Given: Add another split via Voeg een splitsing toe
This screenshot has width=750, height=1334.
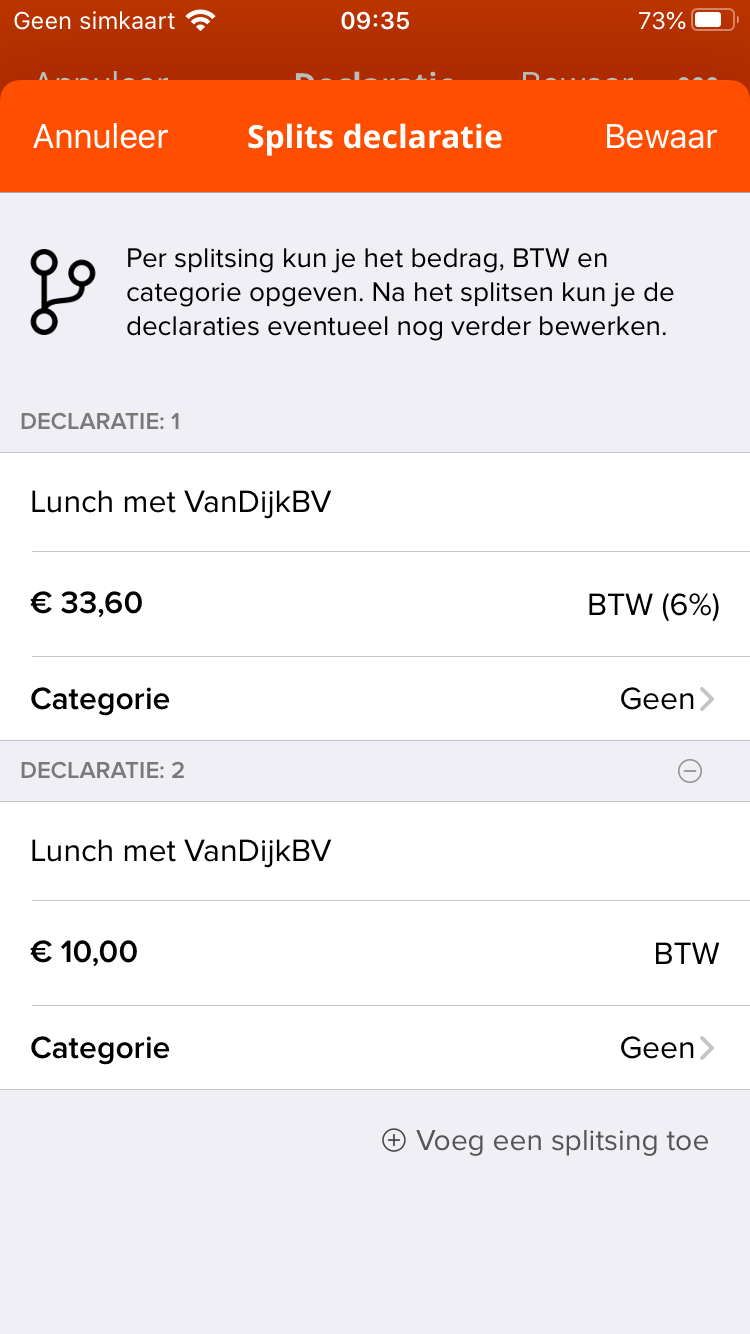Looking at the screenshot, I should (546, 1141).
